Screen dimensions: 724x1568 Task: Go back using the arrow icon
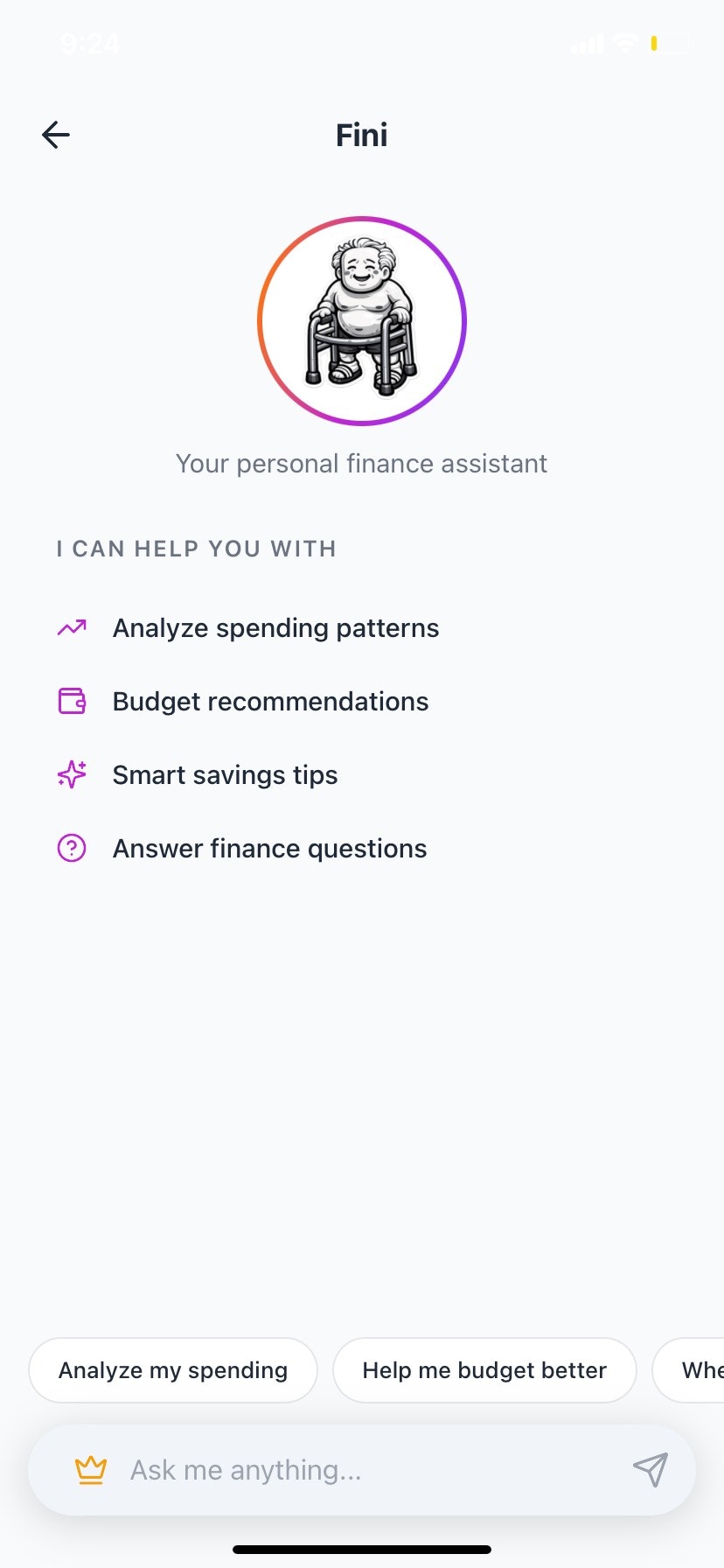click(56, 135)
